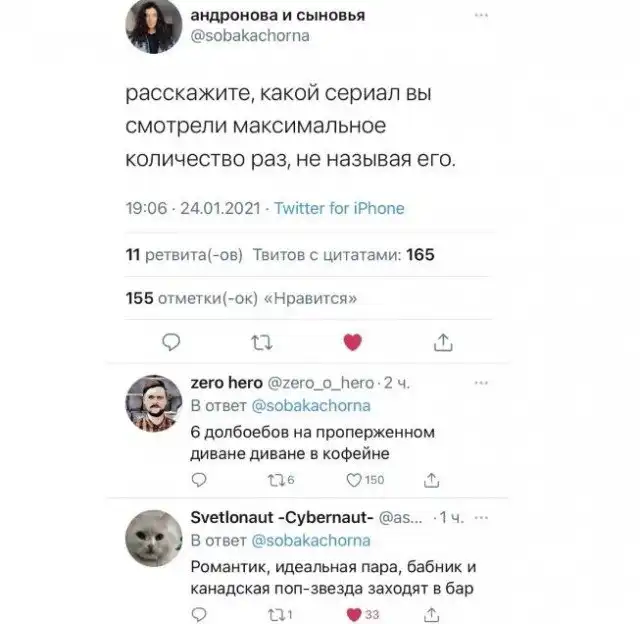
Task: Like zero hero's reply with 150 likes
Action: tap(352, 480)
